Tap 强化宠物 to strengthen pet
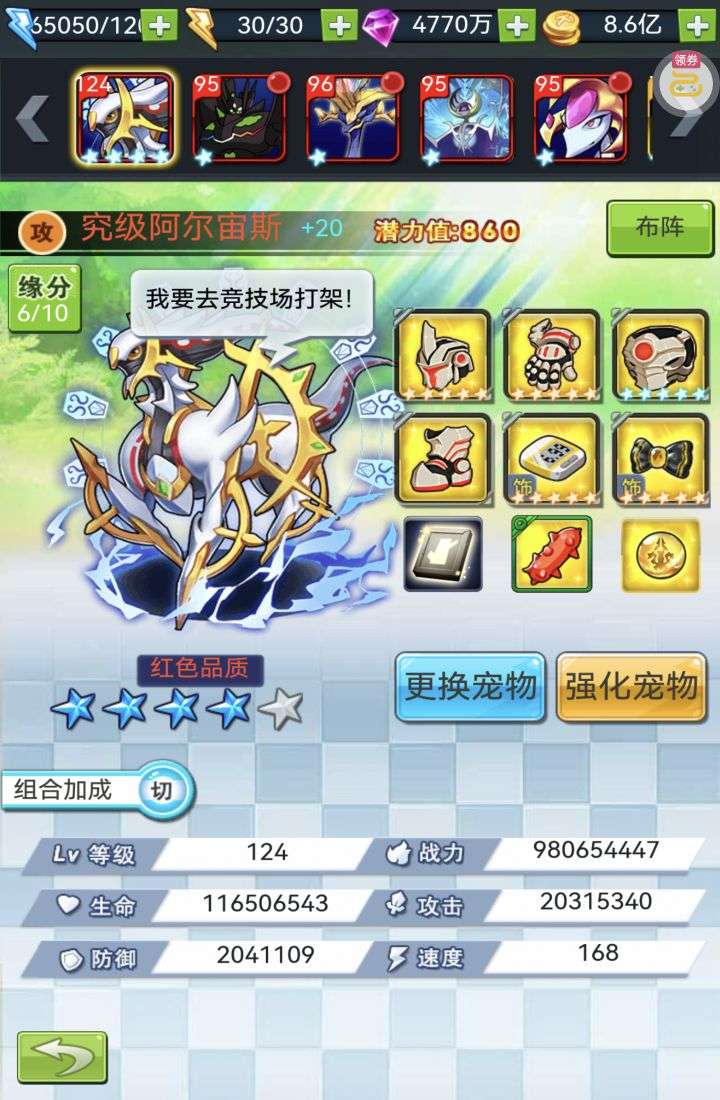Image resolution: width=720 pixels, height=1100 pixels. tap(631, 687)
